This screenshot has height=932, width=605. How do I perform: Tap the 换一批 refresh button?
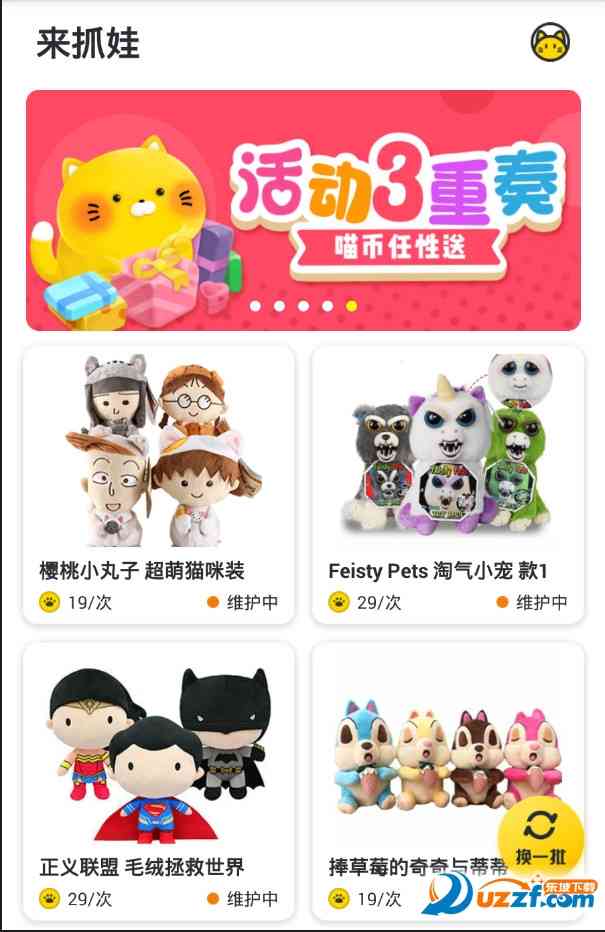coord(540,838)
